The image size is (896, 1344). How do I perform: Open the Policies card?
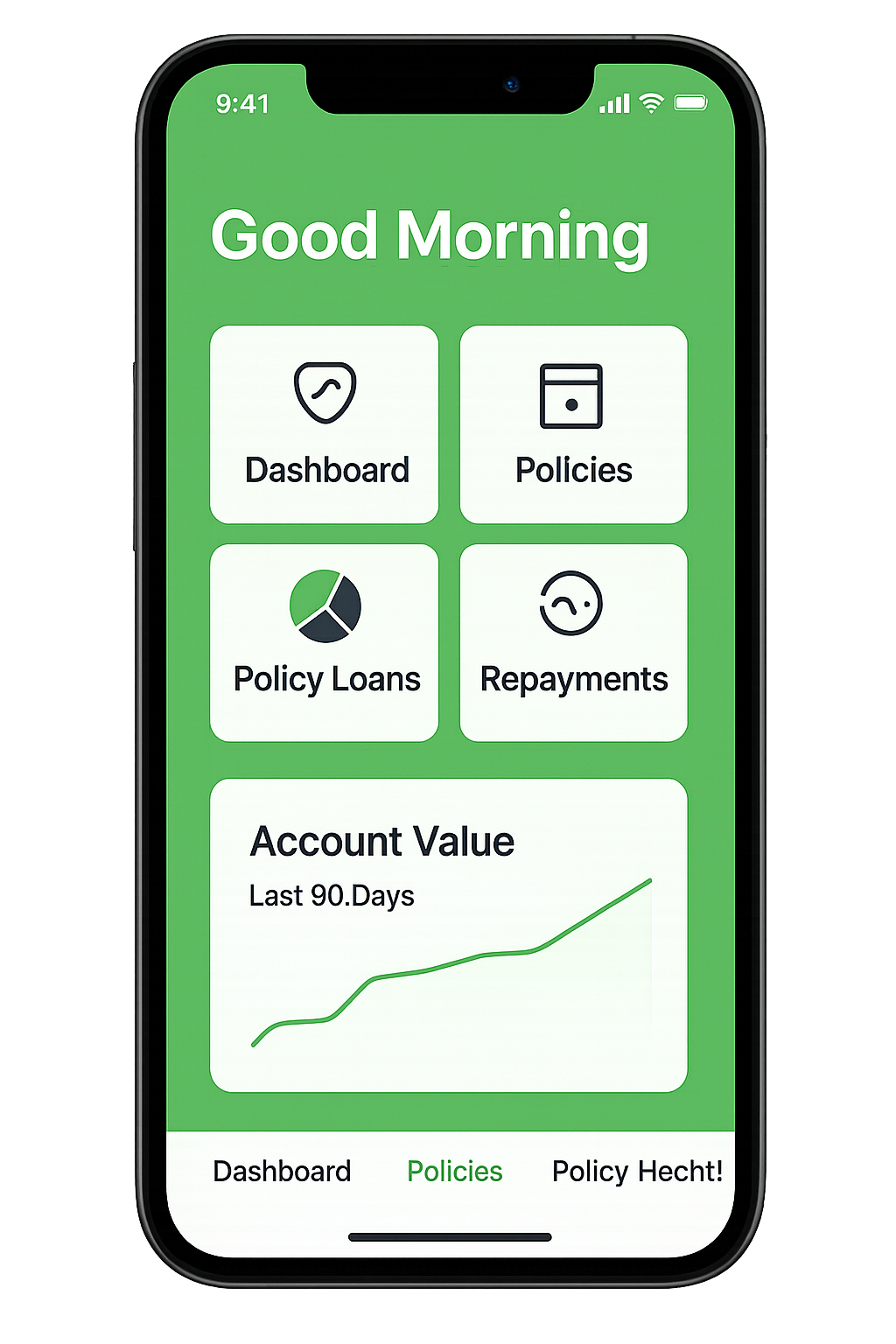(x=573, y=425)
